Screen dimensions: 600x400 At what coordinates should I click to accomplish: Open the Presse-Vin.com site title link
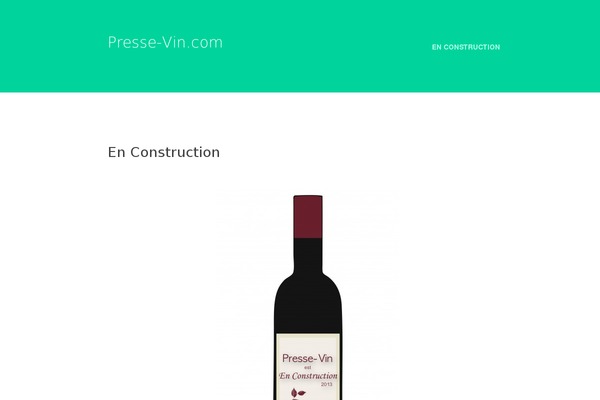[x=165, y=42]
